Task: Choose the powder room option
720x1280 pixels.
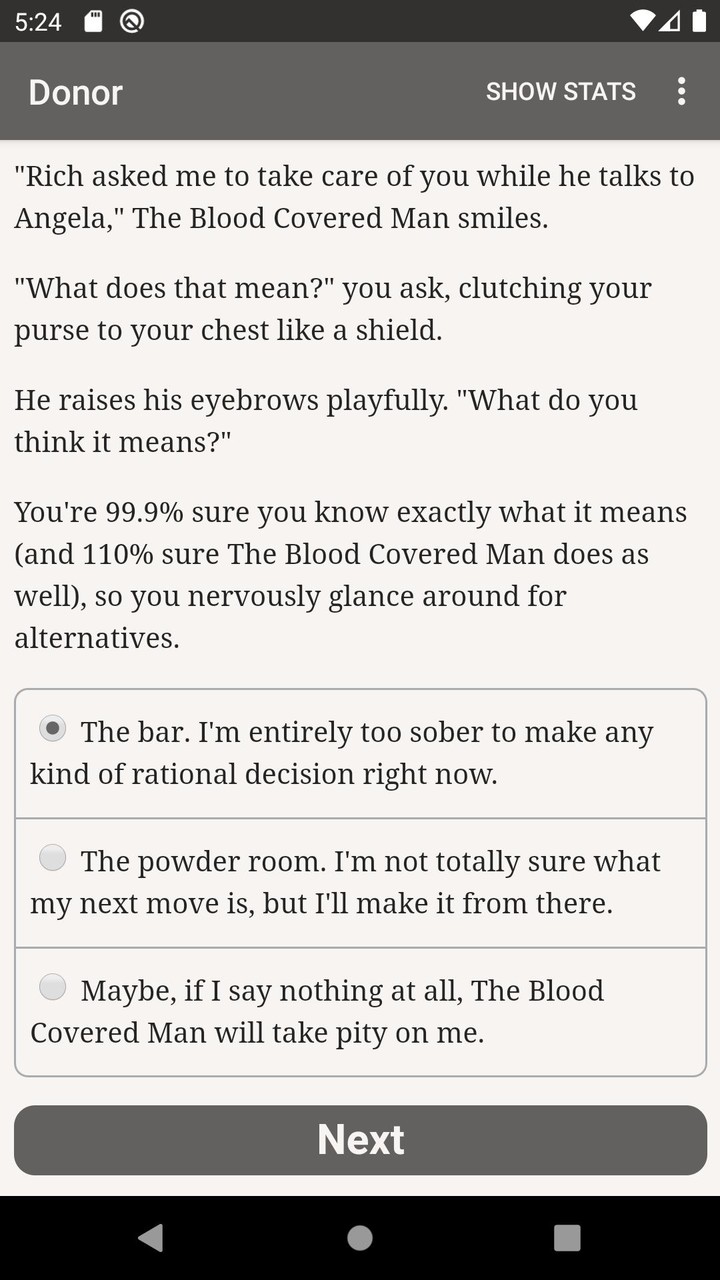Action: click(x=53, y=858)
